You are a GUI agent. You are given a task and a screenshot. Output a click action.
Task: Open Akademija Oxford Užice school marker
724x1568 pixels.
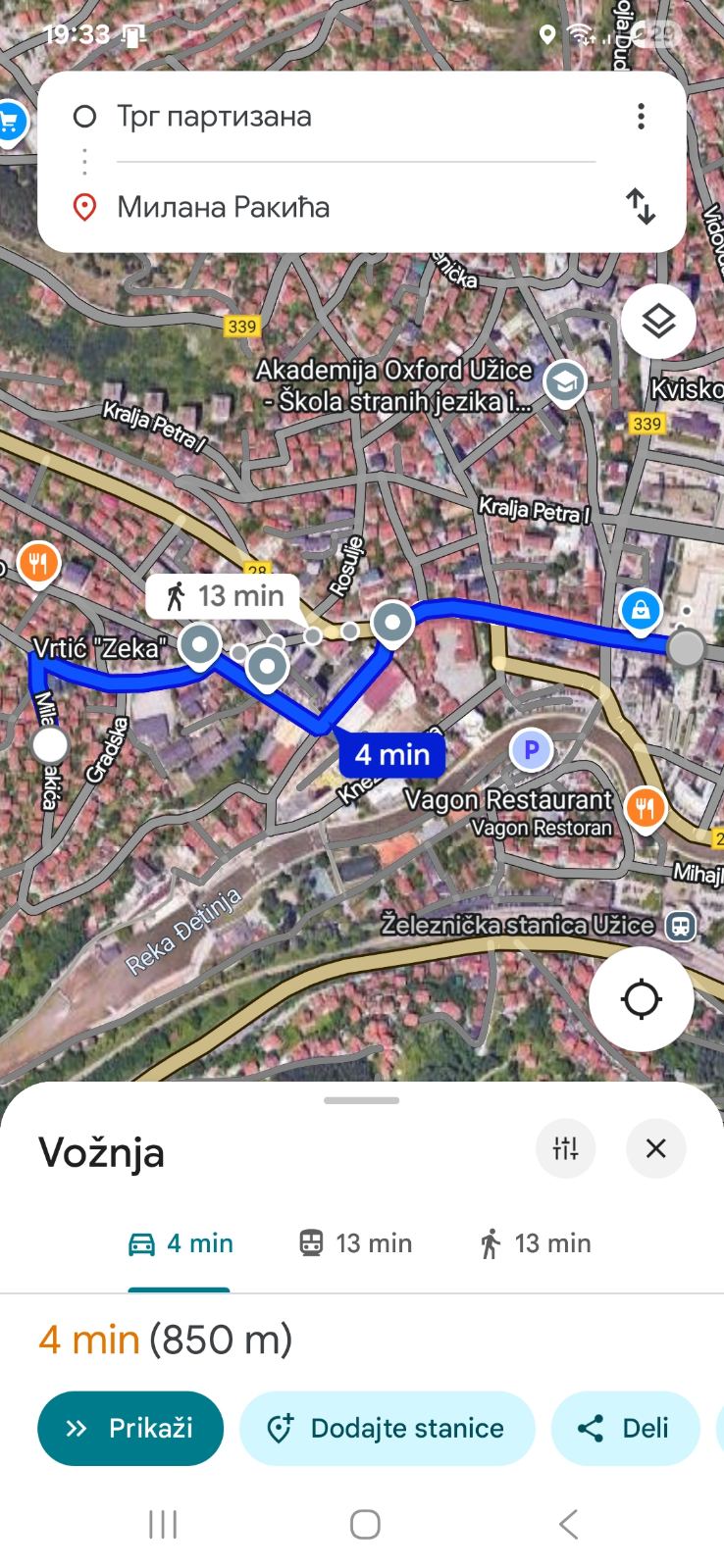click(565, 382)
